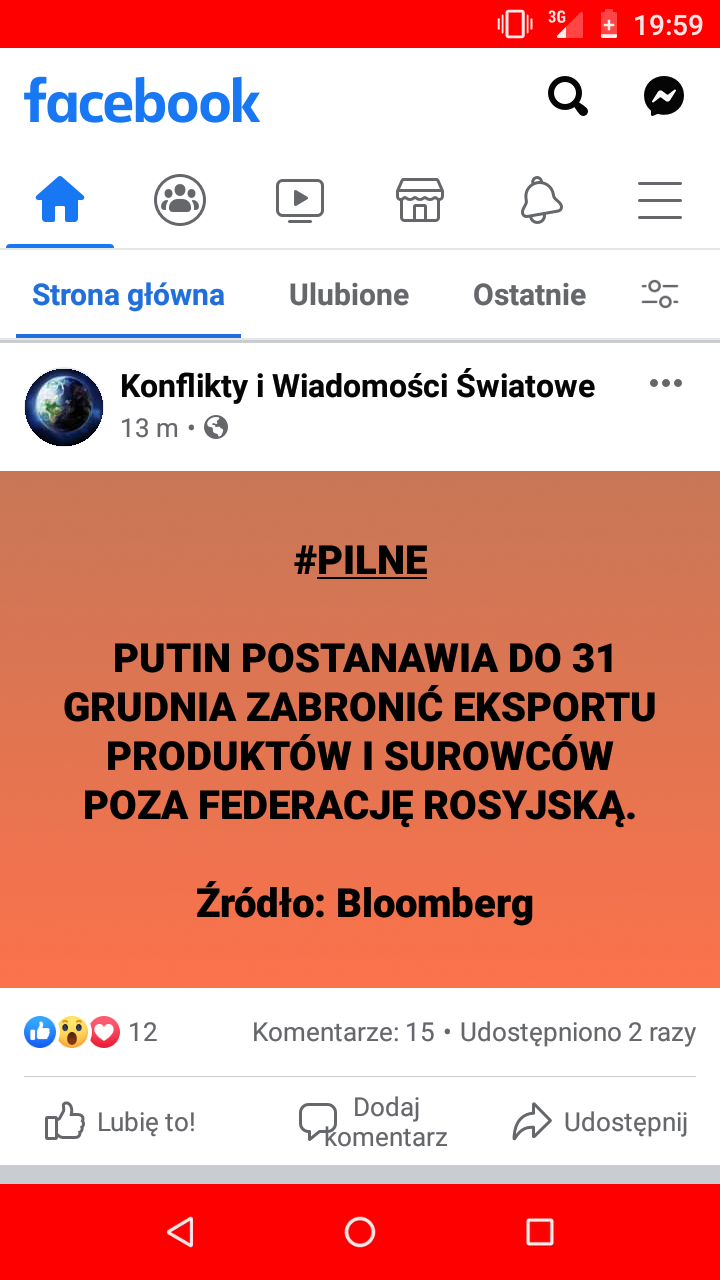Share the post via Udostępnij
Image resolution: width=720 pixels, height=1280 pixels.
(x=600, y=1122)
